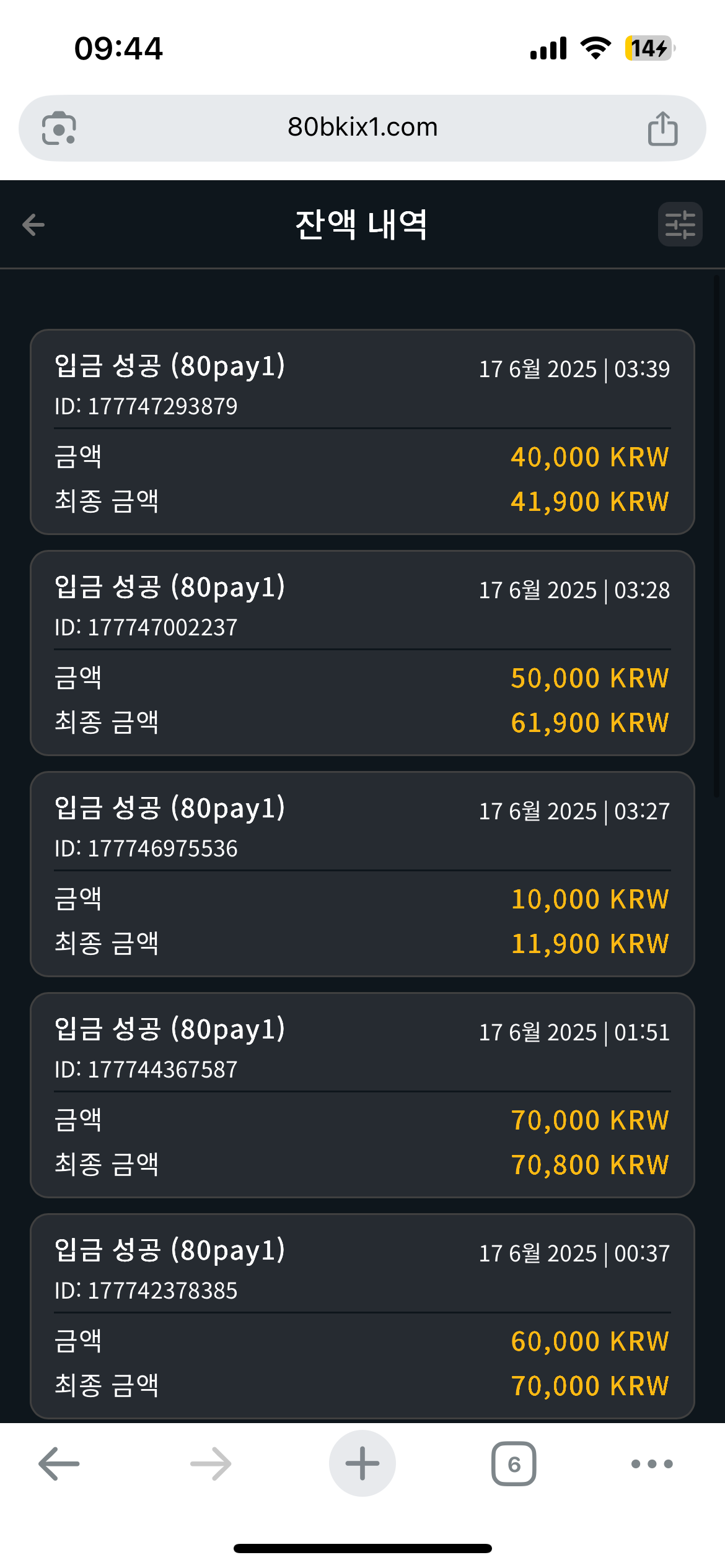
Task: Open the camera search icon in address bar
Action: pos(59,128)
